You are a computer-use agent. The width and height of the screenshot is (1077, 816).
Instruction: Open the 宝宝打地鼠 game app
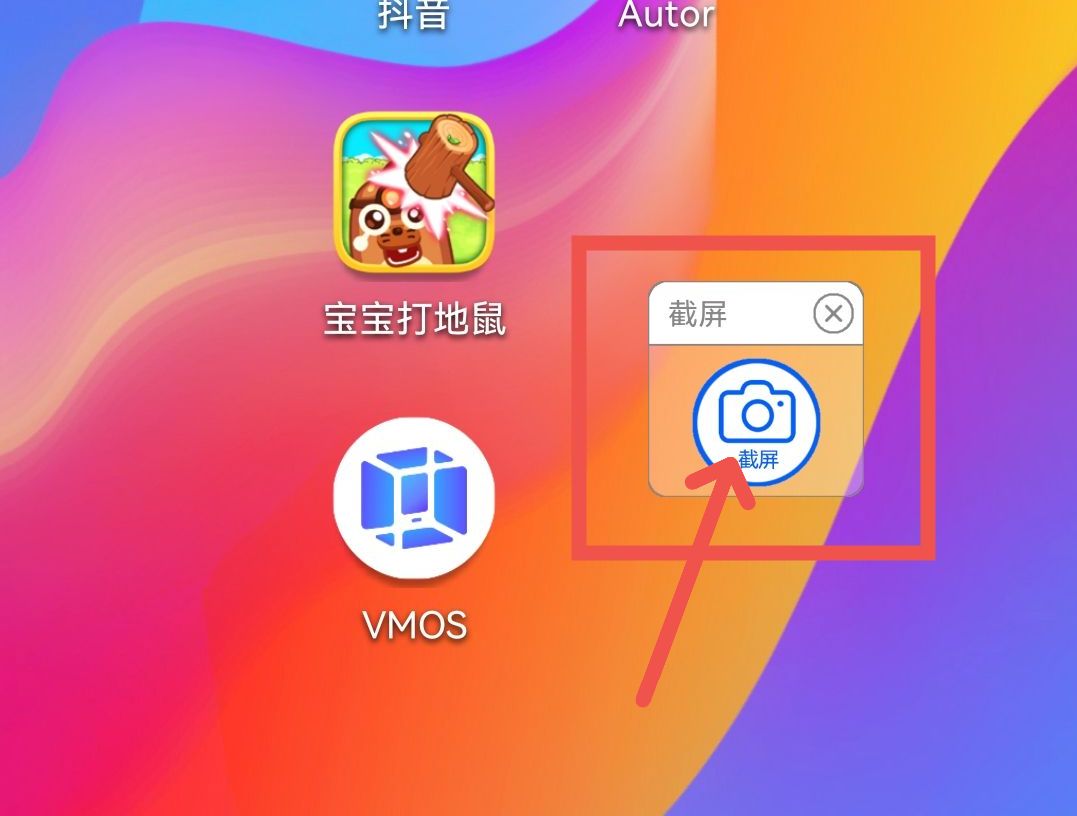tap(414, 192)
